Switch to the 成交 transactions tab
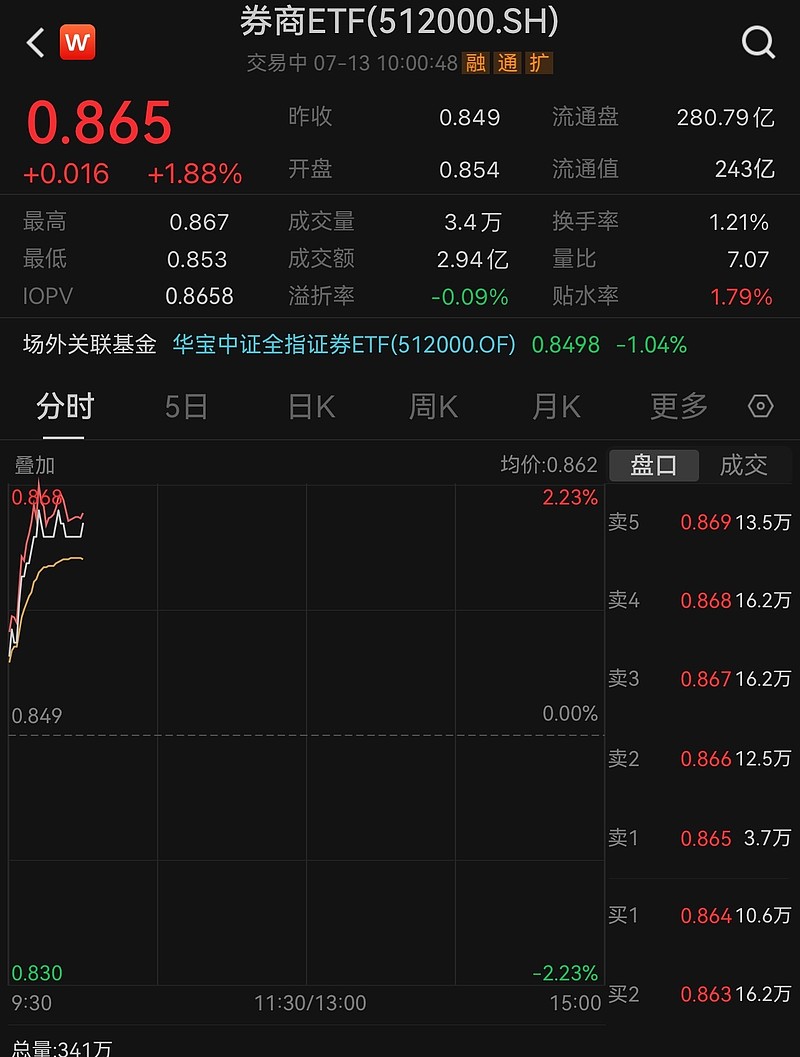The width and height of the screenshot is (800, 1057). pos(746,465)
